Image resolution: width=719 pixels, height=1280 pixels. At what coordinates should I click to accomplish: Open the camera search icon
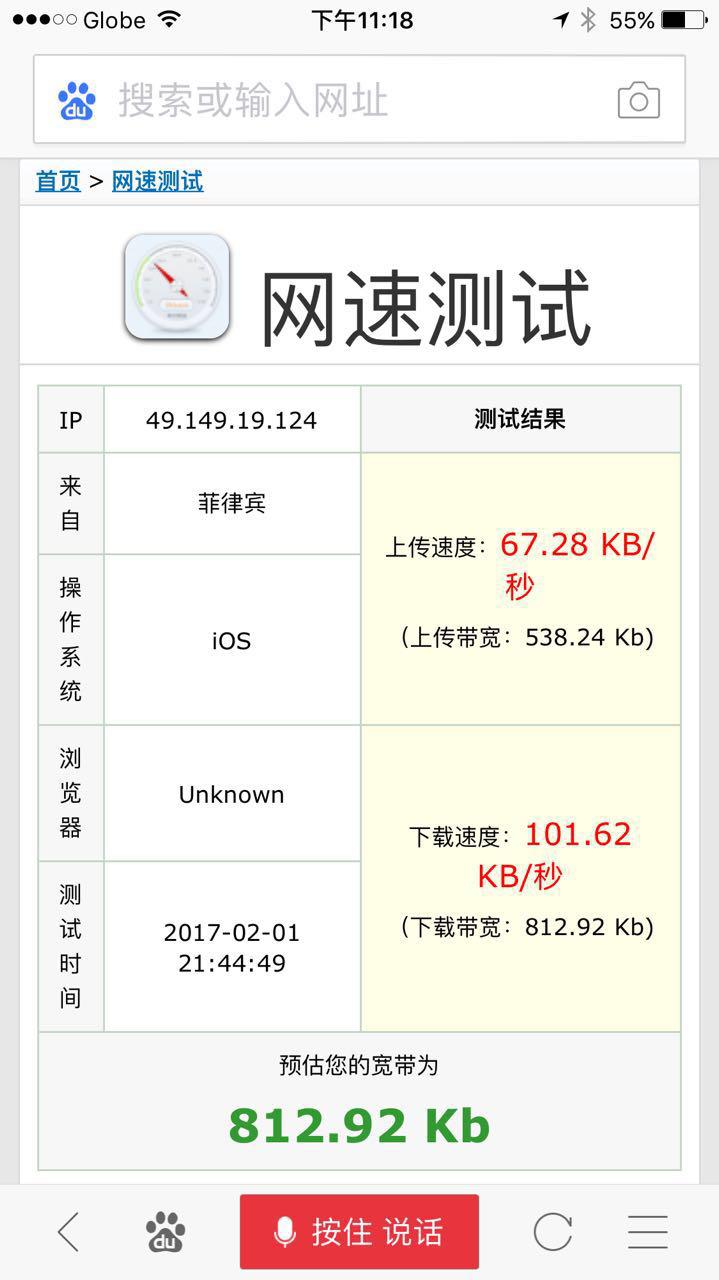(x=638, y=100)
